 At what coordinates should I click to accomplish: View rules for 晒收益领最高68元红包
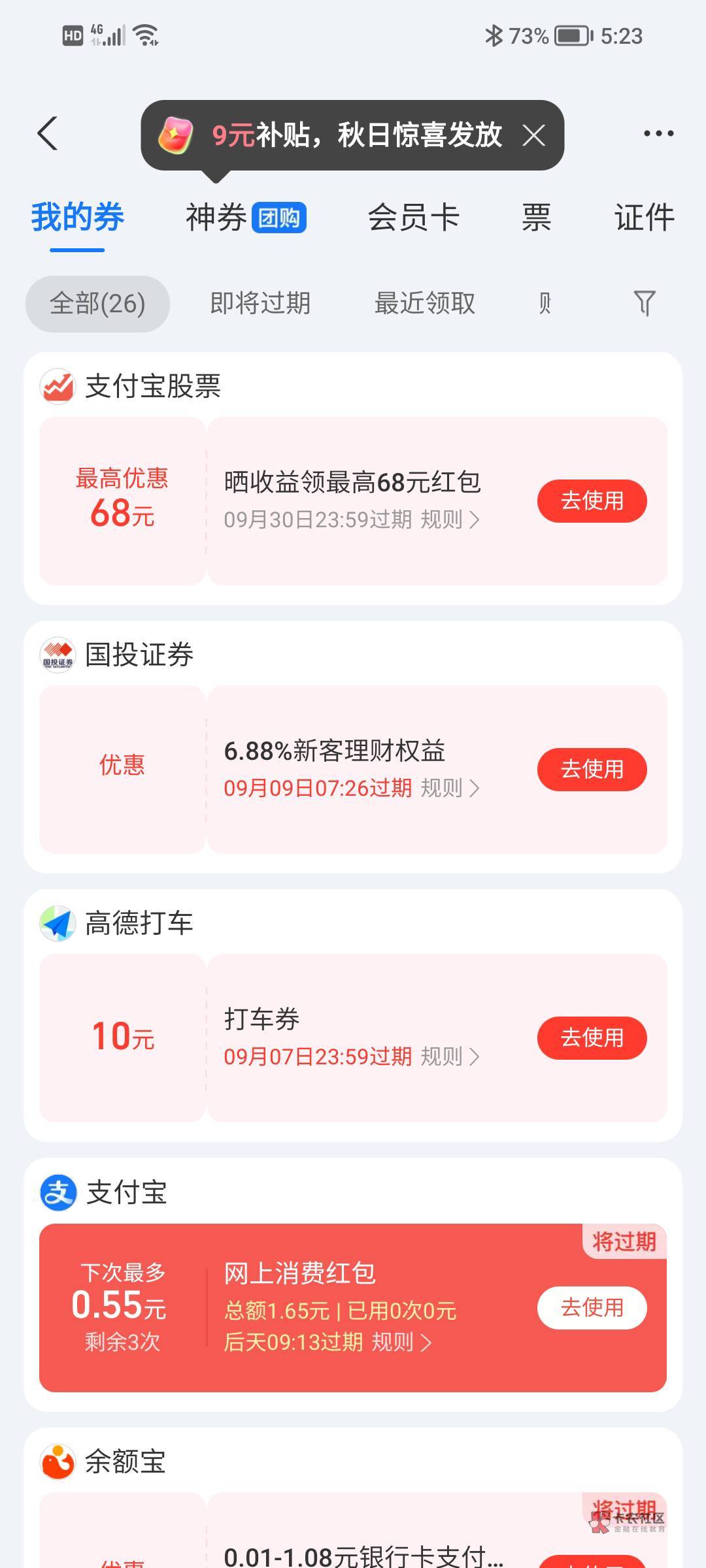450,520
